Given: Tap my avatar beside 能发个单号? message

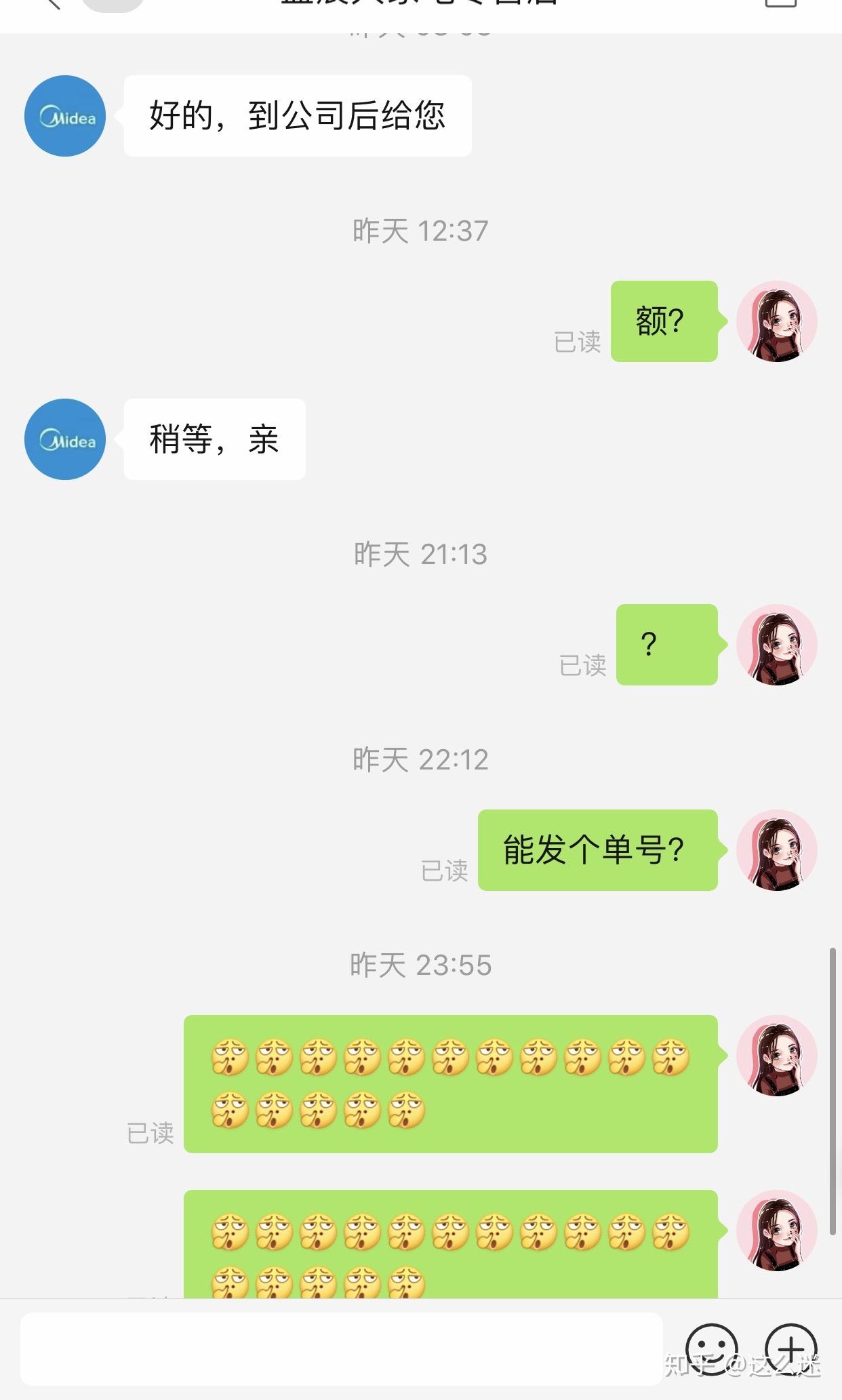Looking at the screenshot, I should (777, 850).
